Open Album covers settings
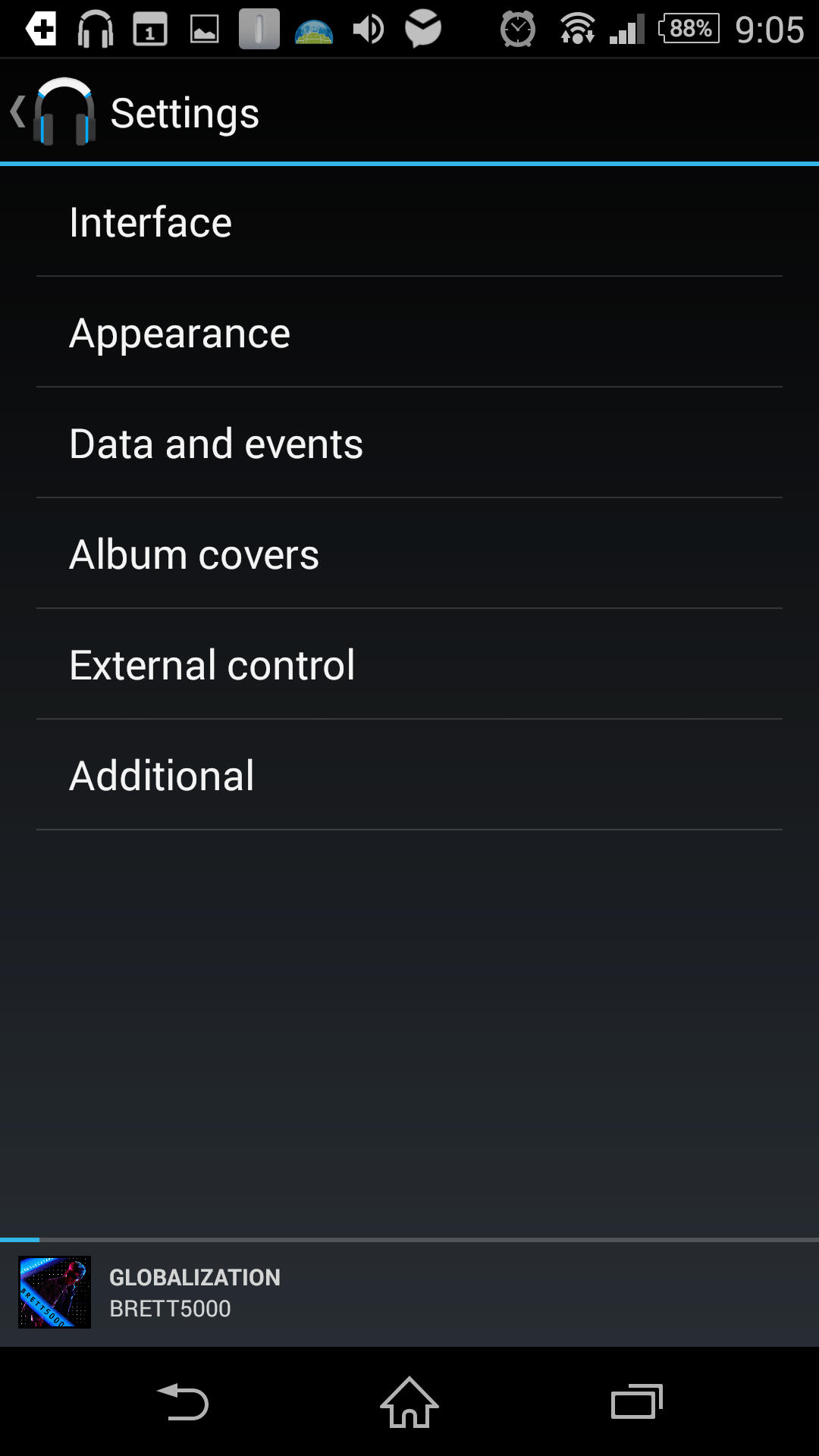This screenshot has width=819, height=1456. [409, 554]
